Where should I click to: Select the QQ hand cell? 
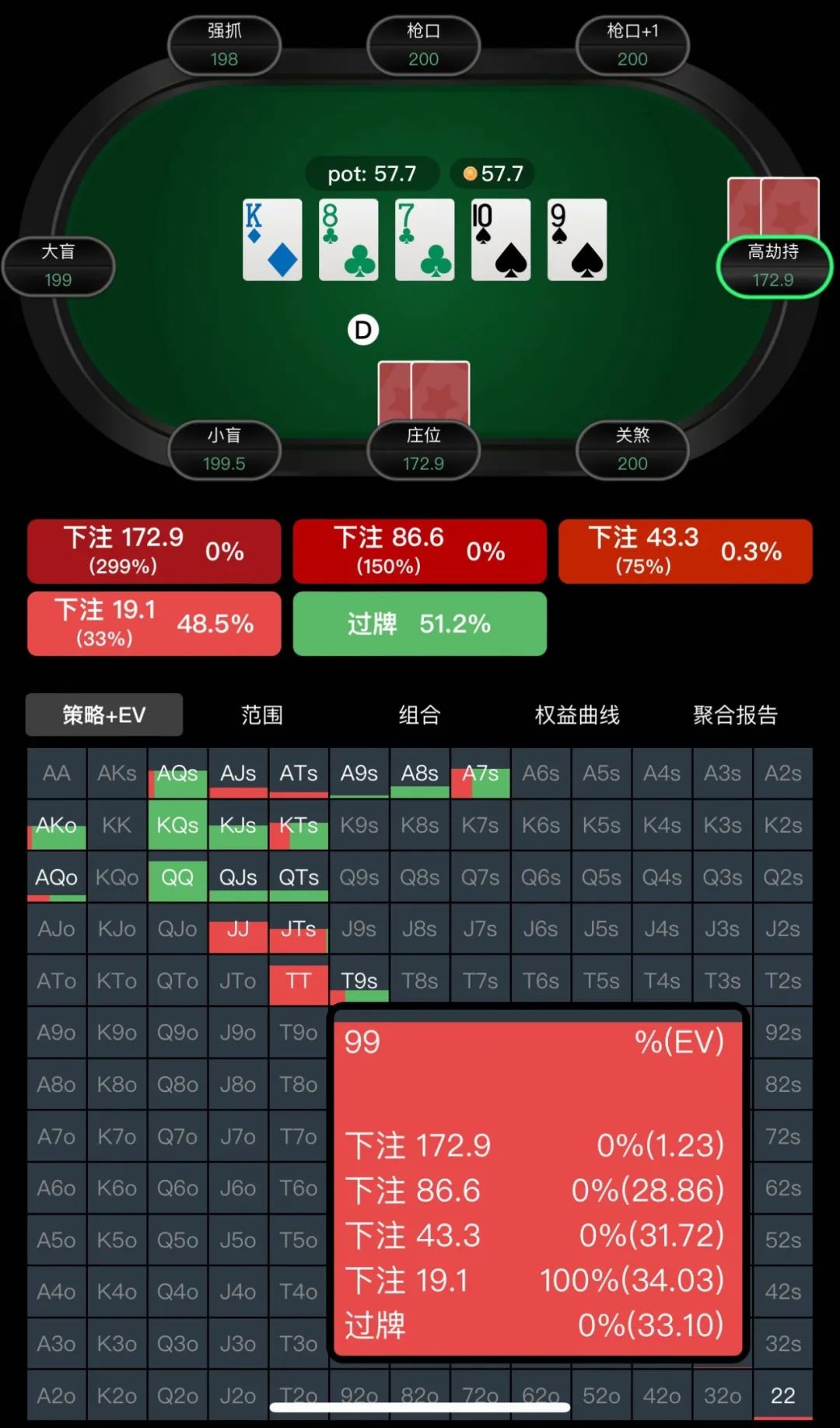(x=177, y=877)
